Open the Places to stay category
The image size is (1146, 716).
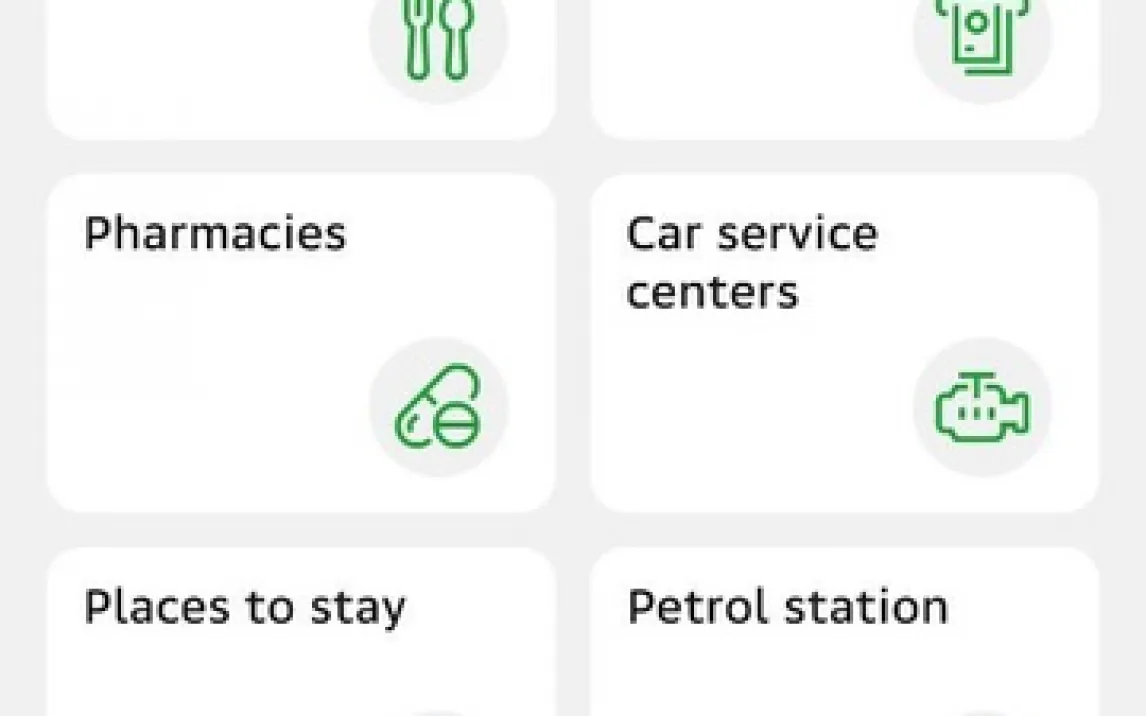coord(301,630)
